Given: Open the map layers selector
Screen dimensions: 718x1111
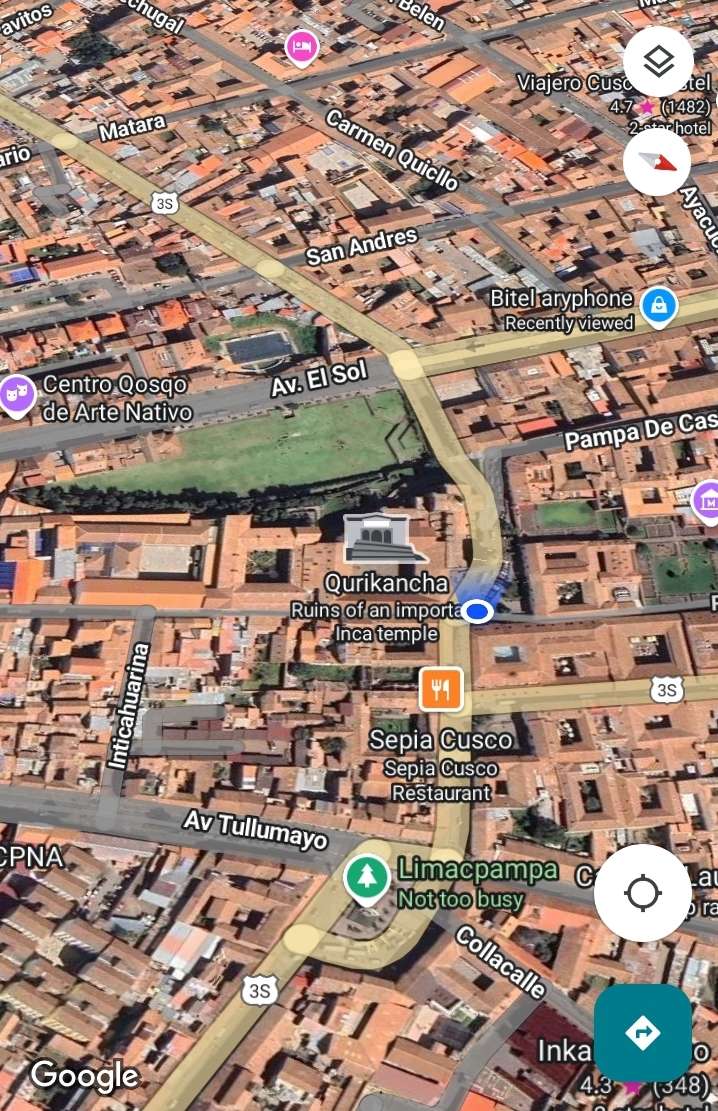Looking at the screenshot, I should point(658,62).
